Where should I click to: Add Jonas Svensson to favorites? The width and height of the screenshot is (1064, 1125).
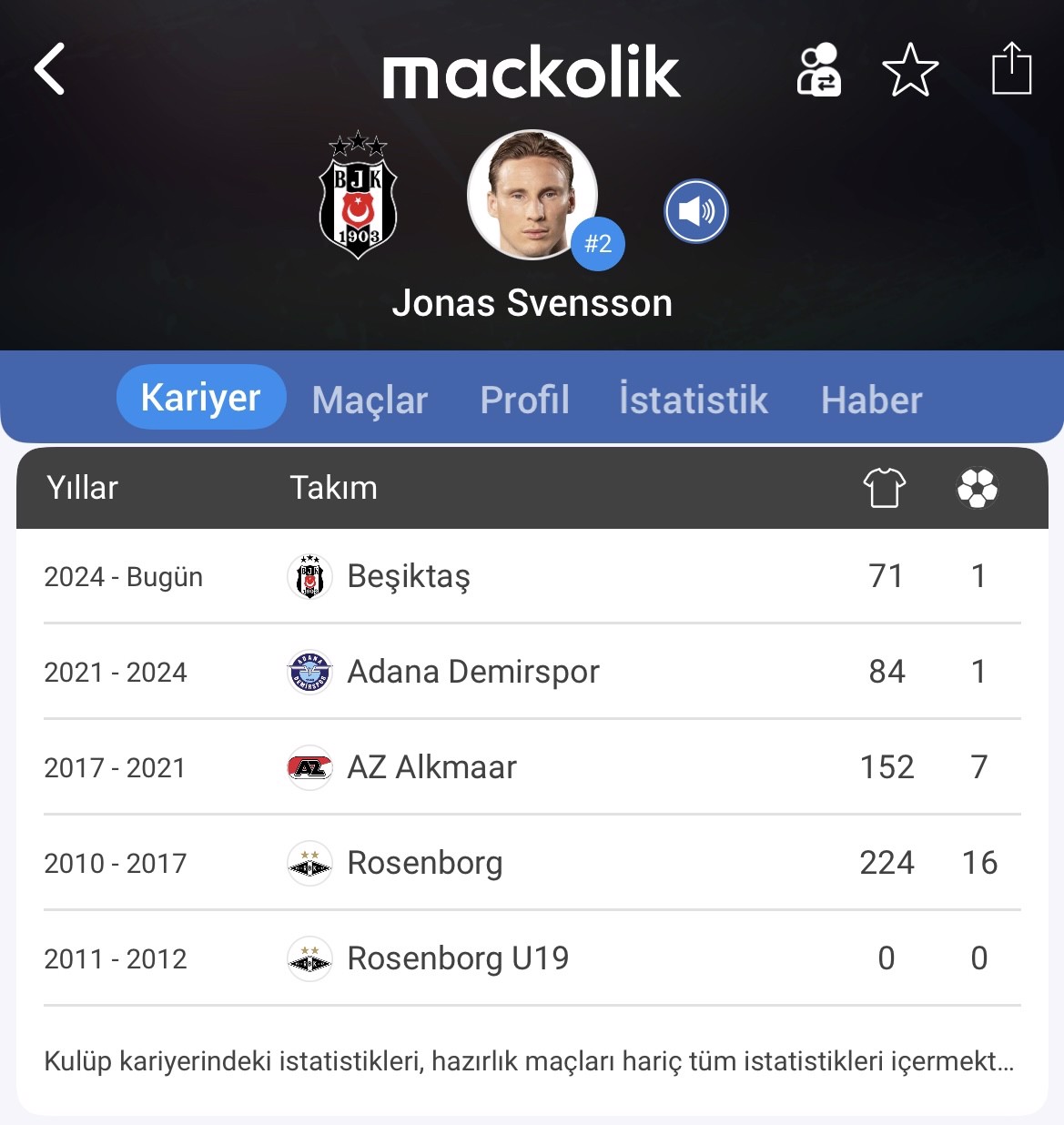[910, 70]
